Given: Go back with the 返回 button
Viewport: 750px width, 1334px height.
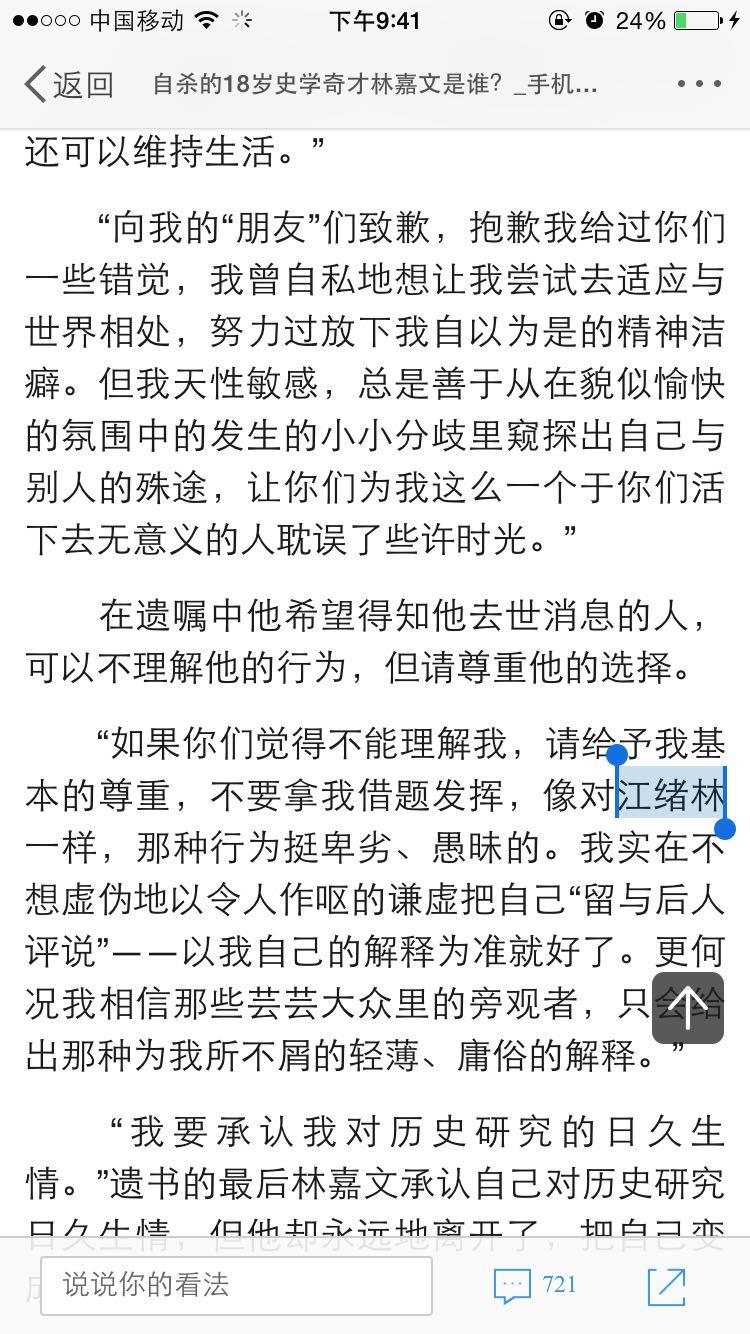Looking at the screenshot, I should [x=68, y=84].
